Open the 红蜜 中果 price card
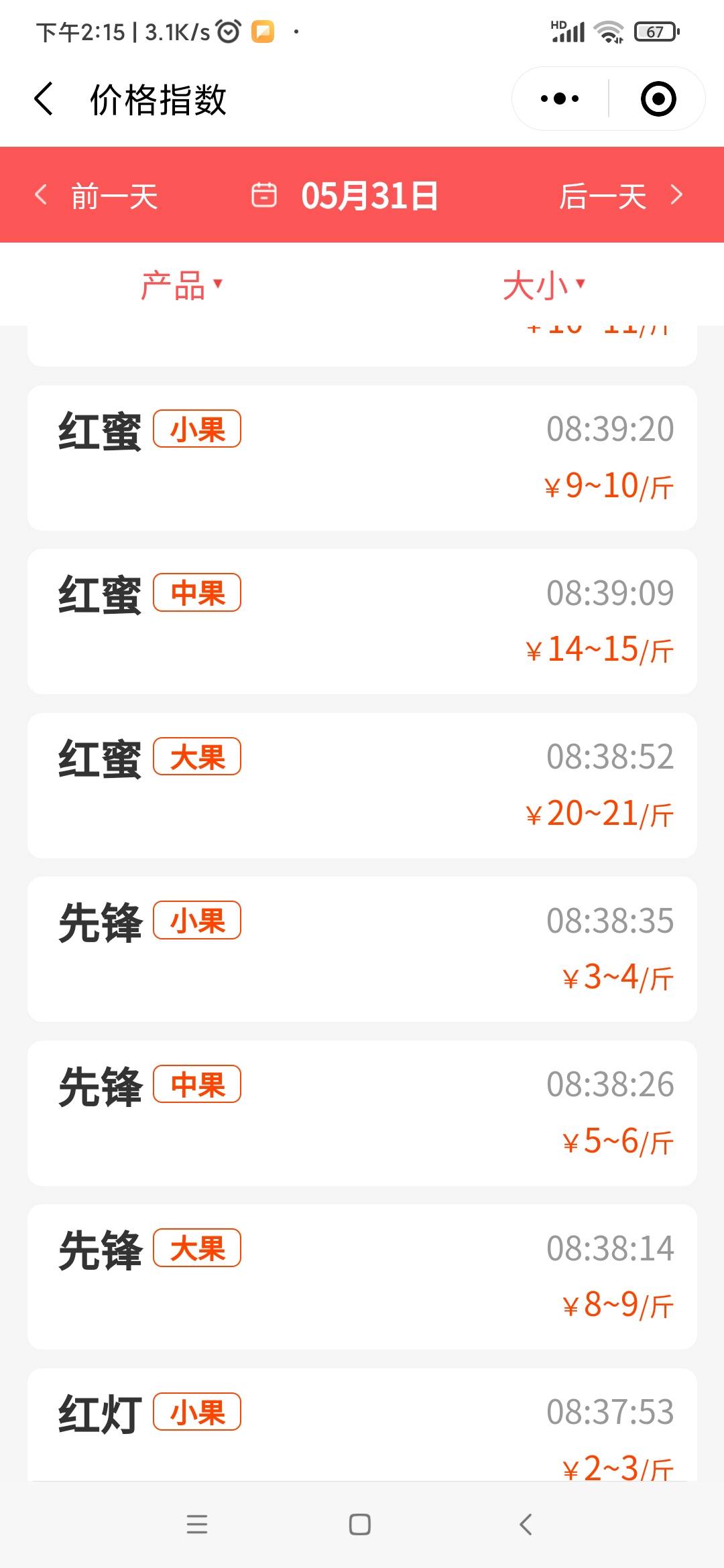 click(x=362, y=621)
